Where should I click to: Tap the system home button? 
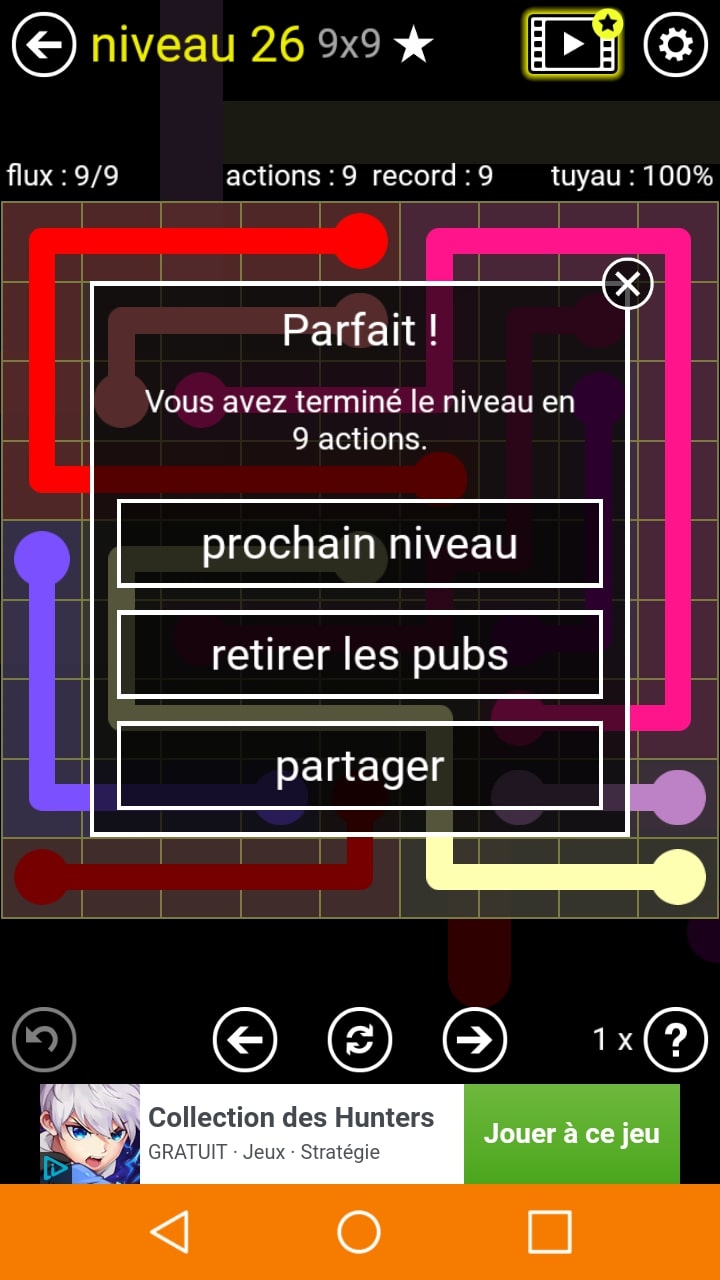click(x=359, y=1232)
